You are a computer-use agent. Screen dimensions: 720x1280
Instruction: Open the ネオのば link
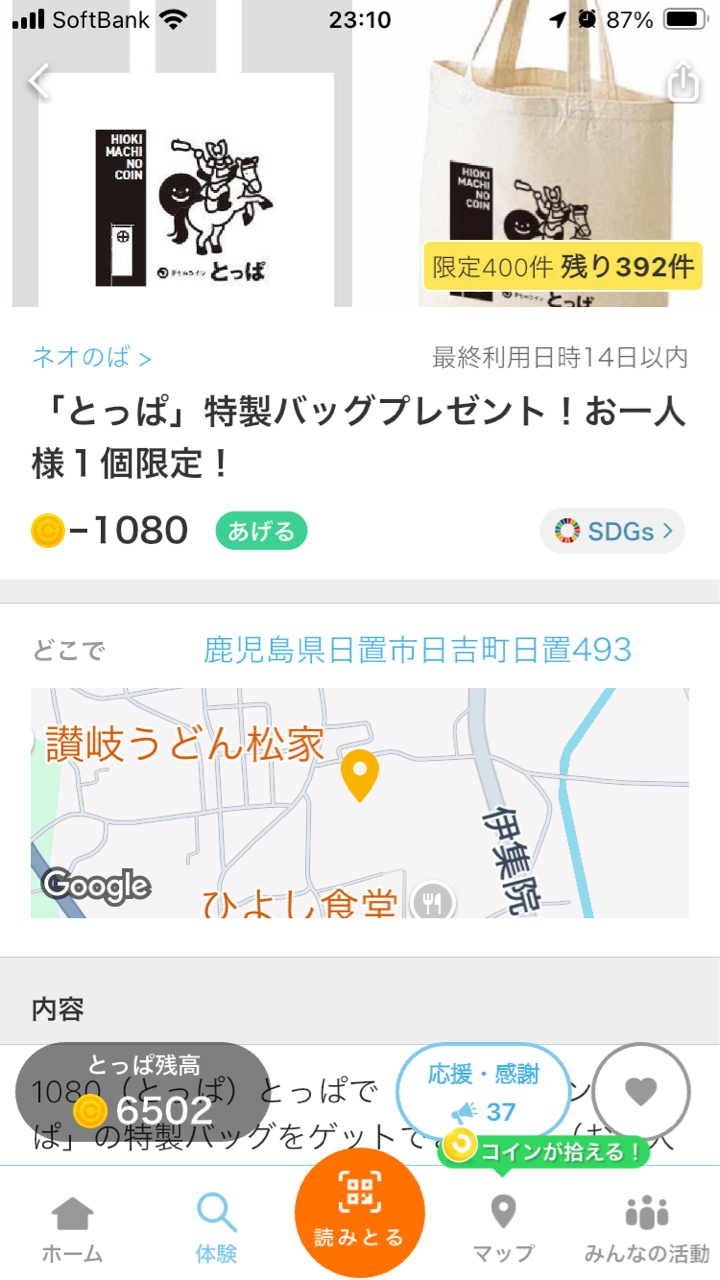pyautogui.click(x=92, y=357)
